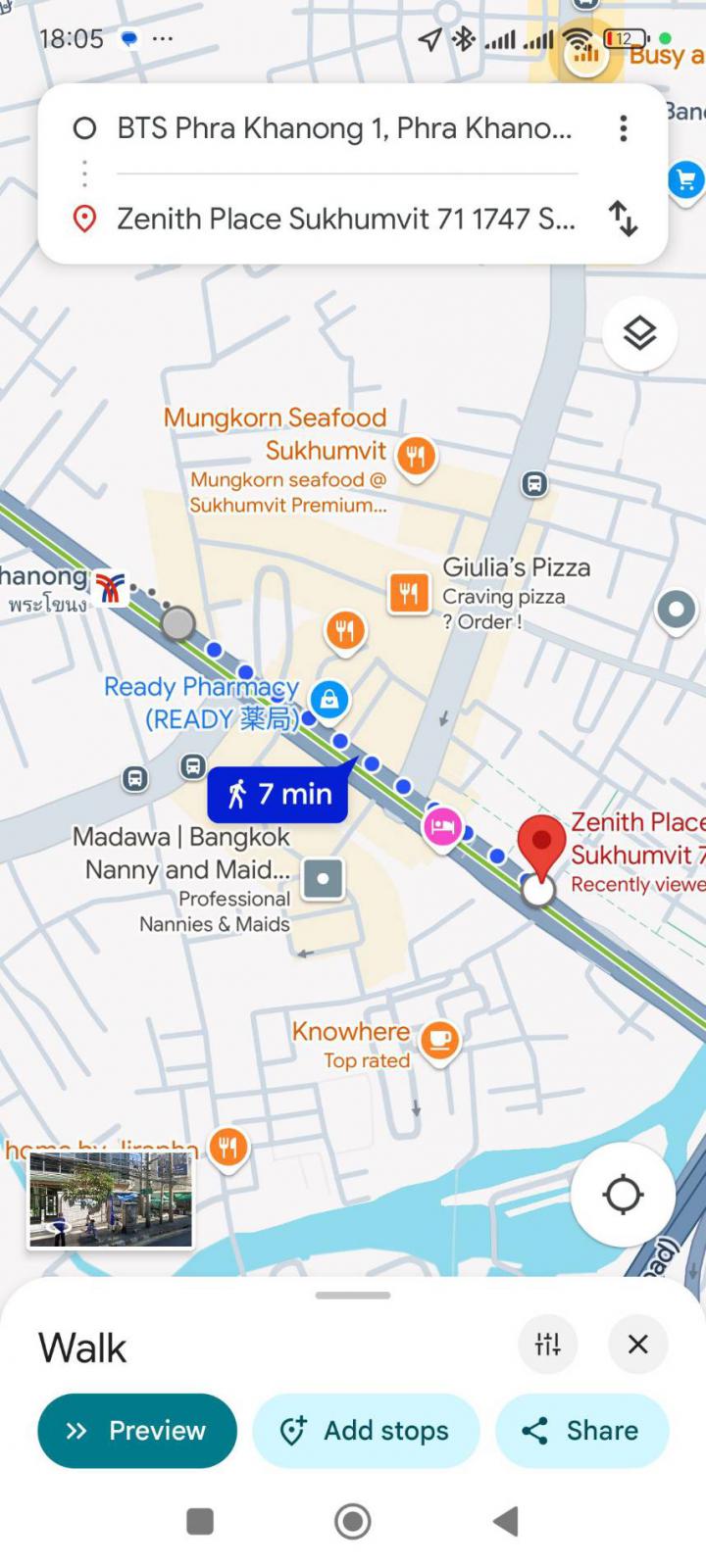Select Knowhere cafe map pin
706x1568 pixels.
pyautogui.click(x=440, y=1039)
